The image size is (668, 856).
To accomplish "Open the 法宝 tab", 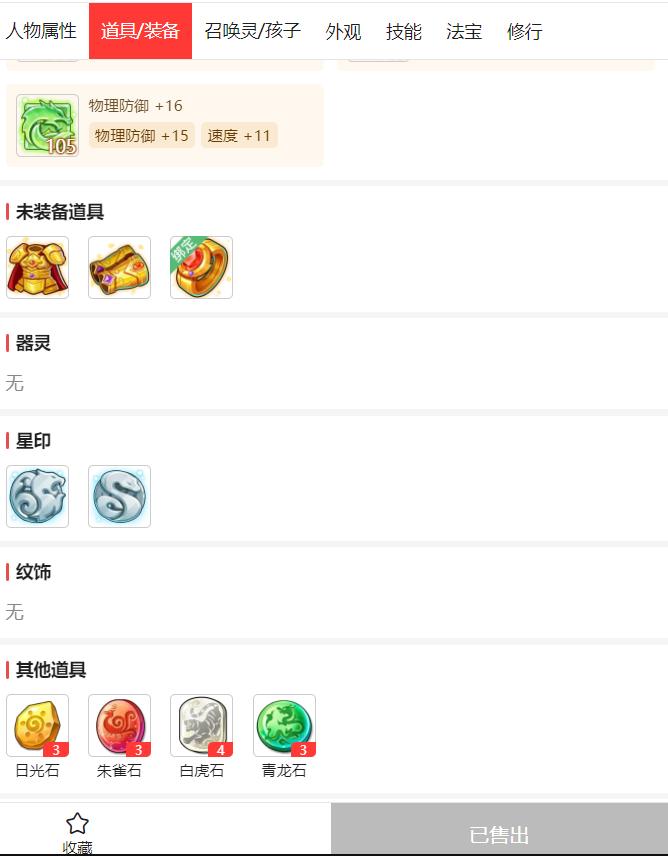I will coord(464,31).
